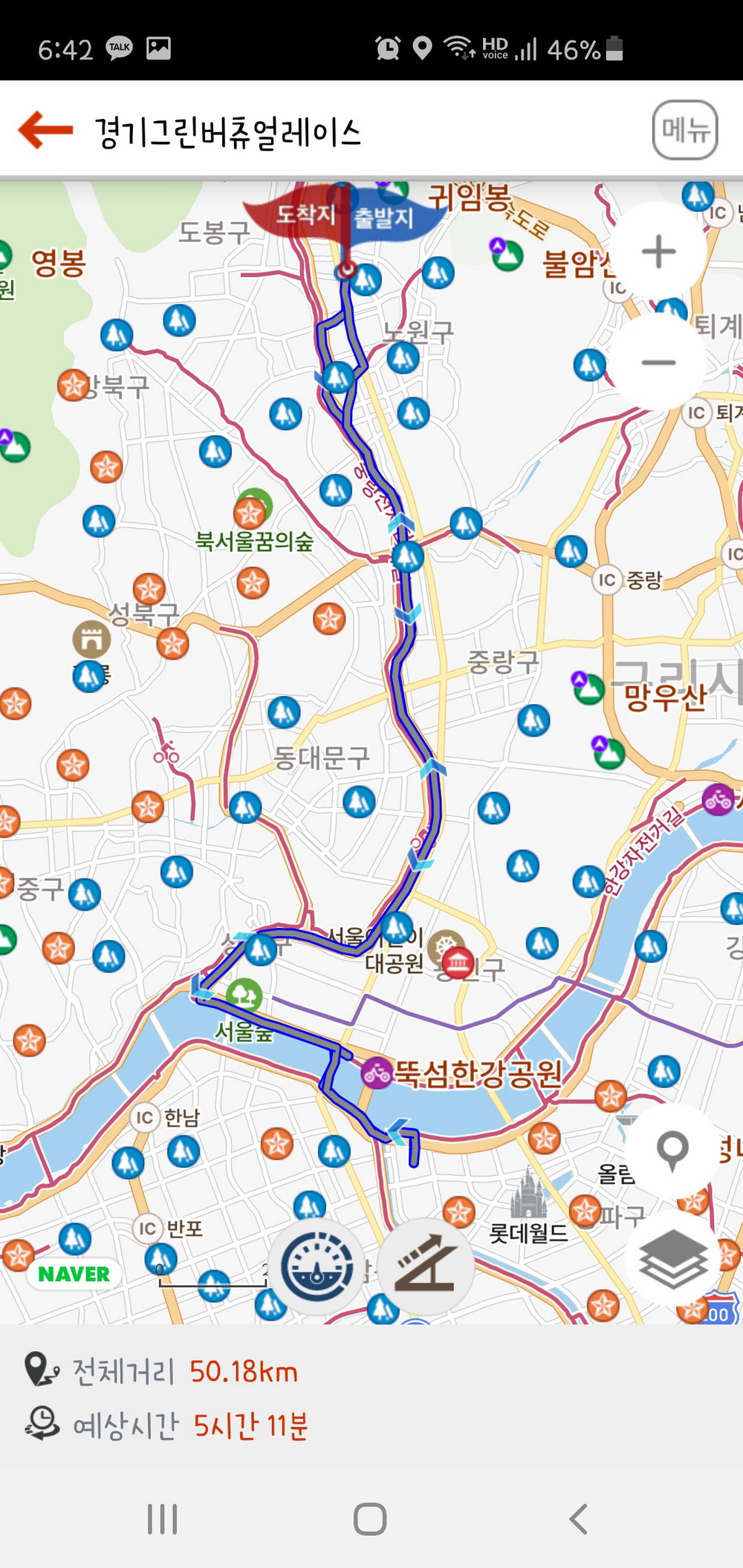The image size is (743, 1568).
Task: Show the route elevation profile
Action: (x=425, y=1266)
